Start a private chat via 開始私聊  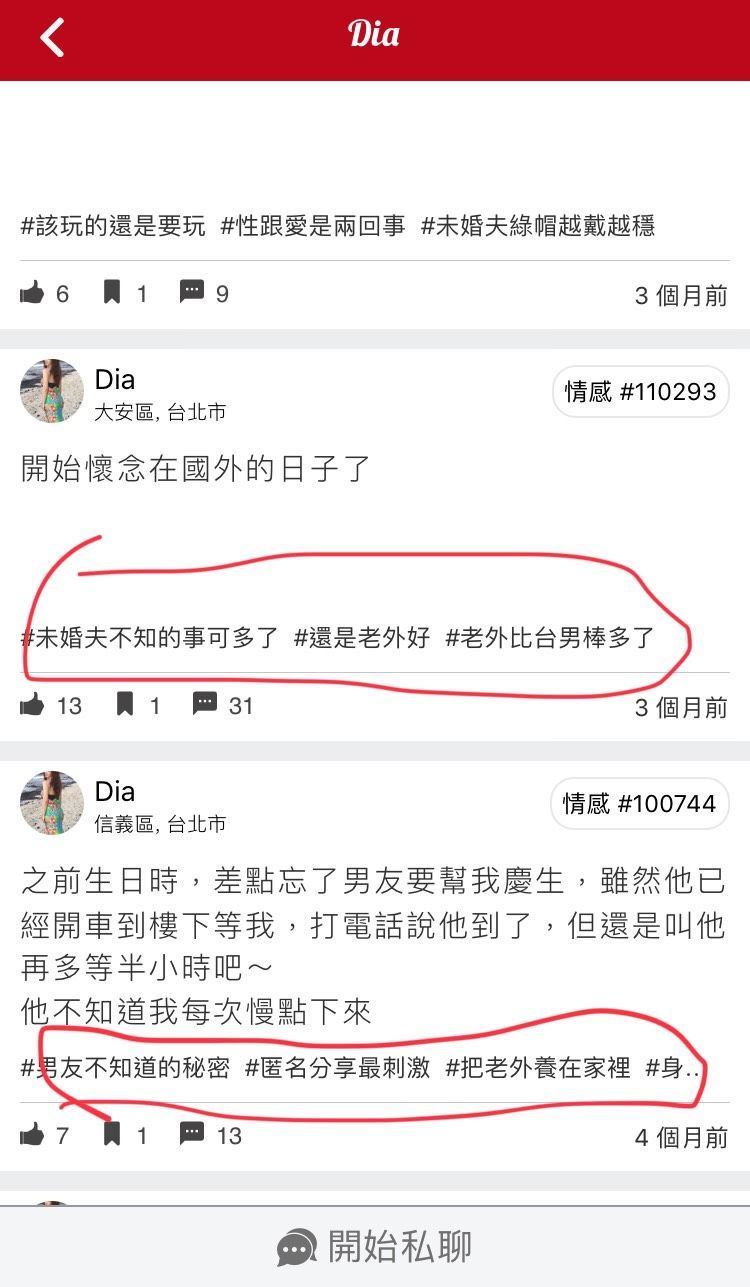coord(375,1247)
